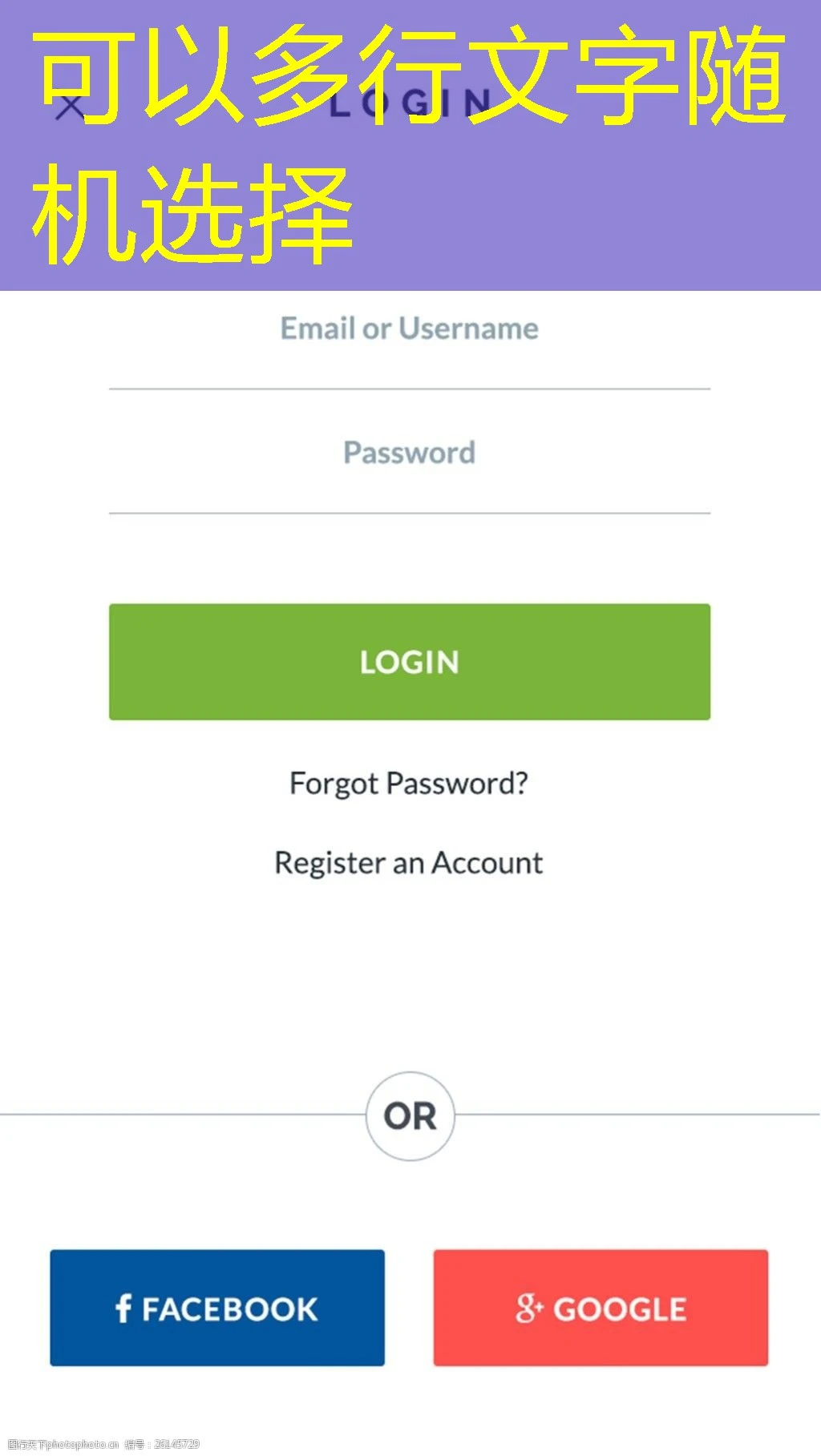Sign in with Facebook
Viewport: 821px width, 1456px height.
pyautogui.click(x=216, y=1308)
